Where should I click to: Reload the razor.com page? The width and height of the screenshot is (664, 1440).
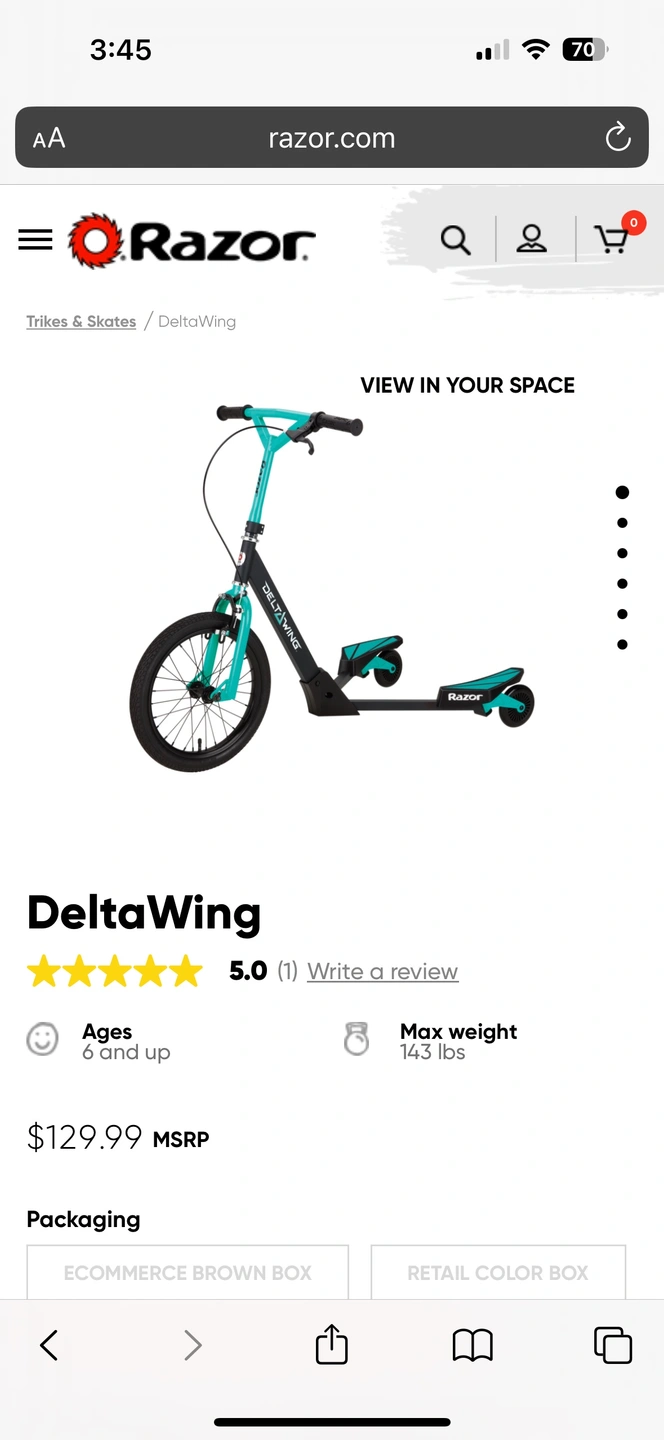[618, 138]
